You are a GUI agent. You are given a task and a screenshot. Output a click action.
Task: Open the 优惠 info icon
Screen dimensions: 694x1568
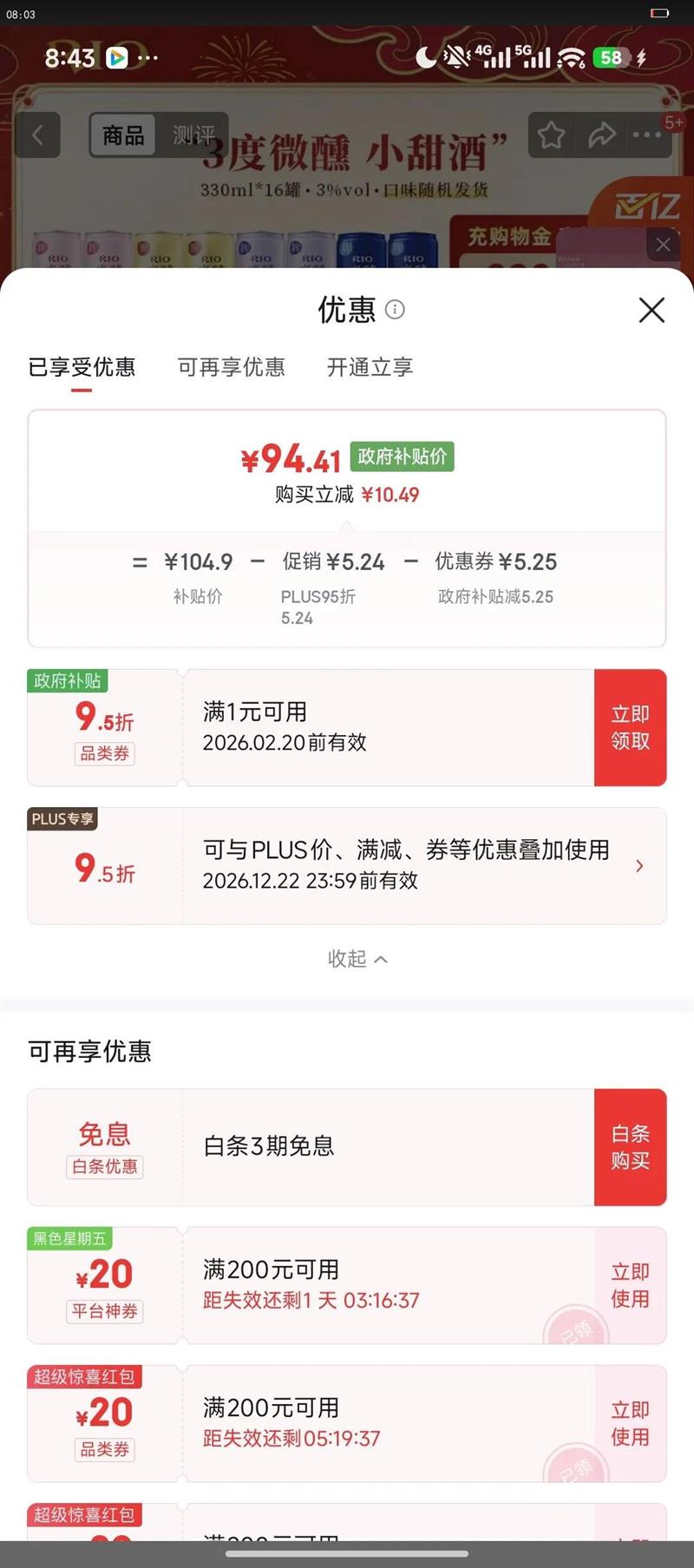coord(395,310)
